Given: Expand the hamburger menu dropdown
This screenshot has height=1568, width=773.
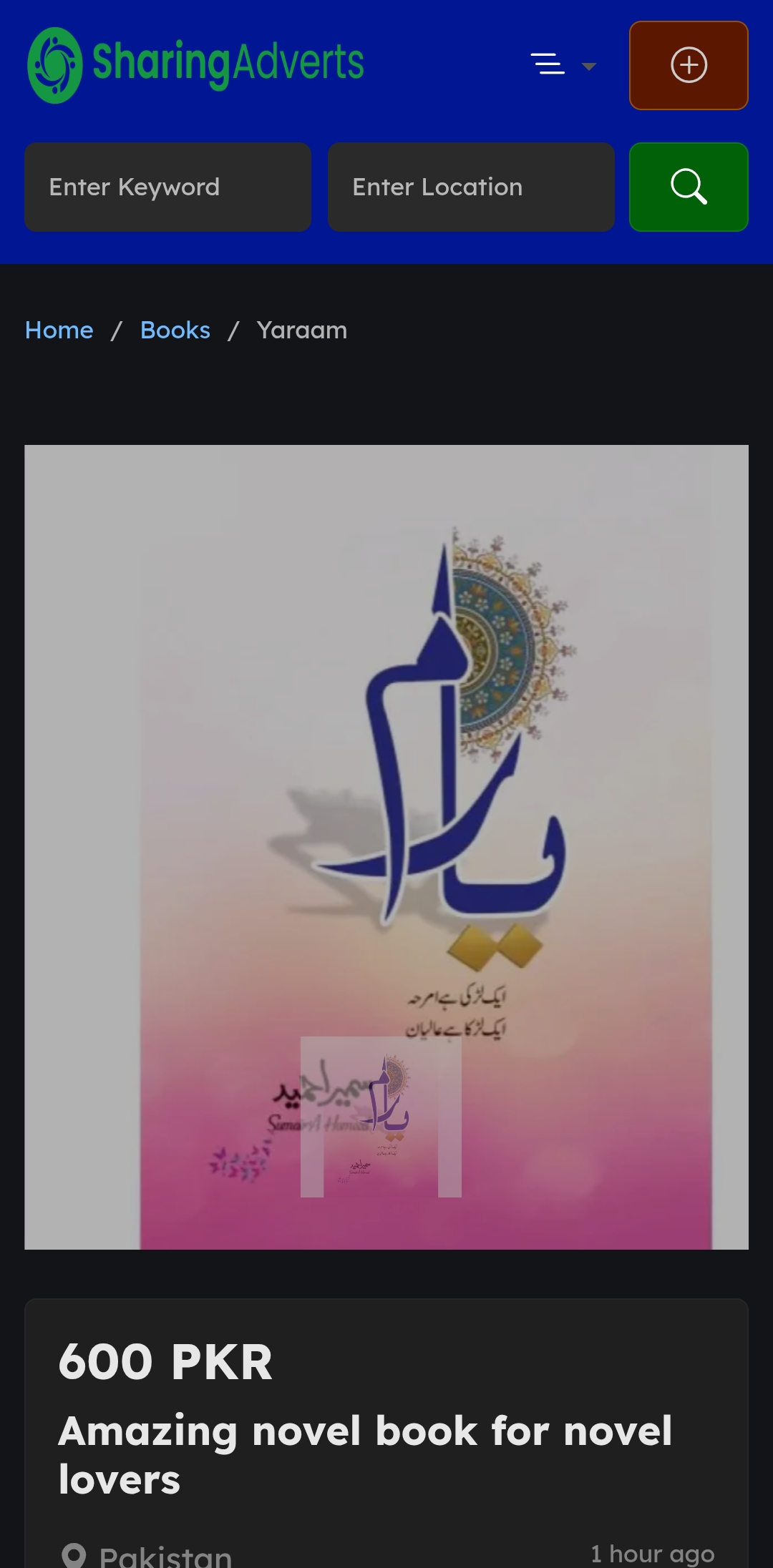Looking at the screenshot, I should [x=563, y=65].
